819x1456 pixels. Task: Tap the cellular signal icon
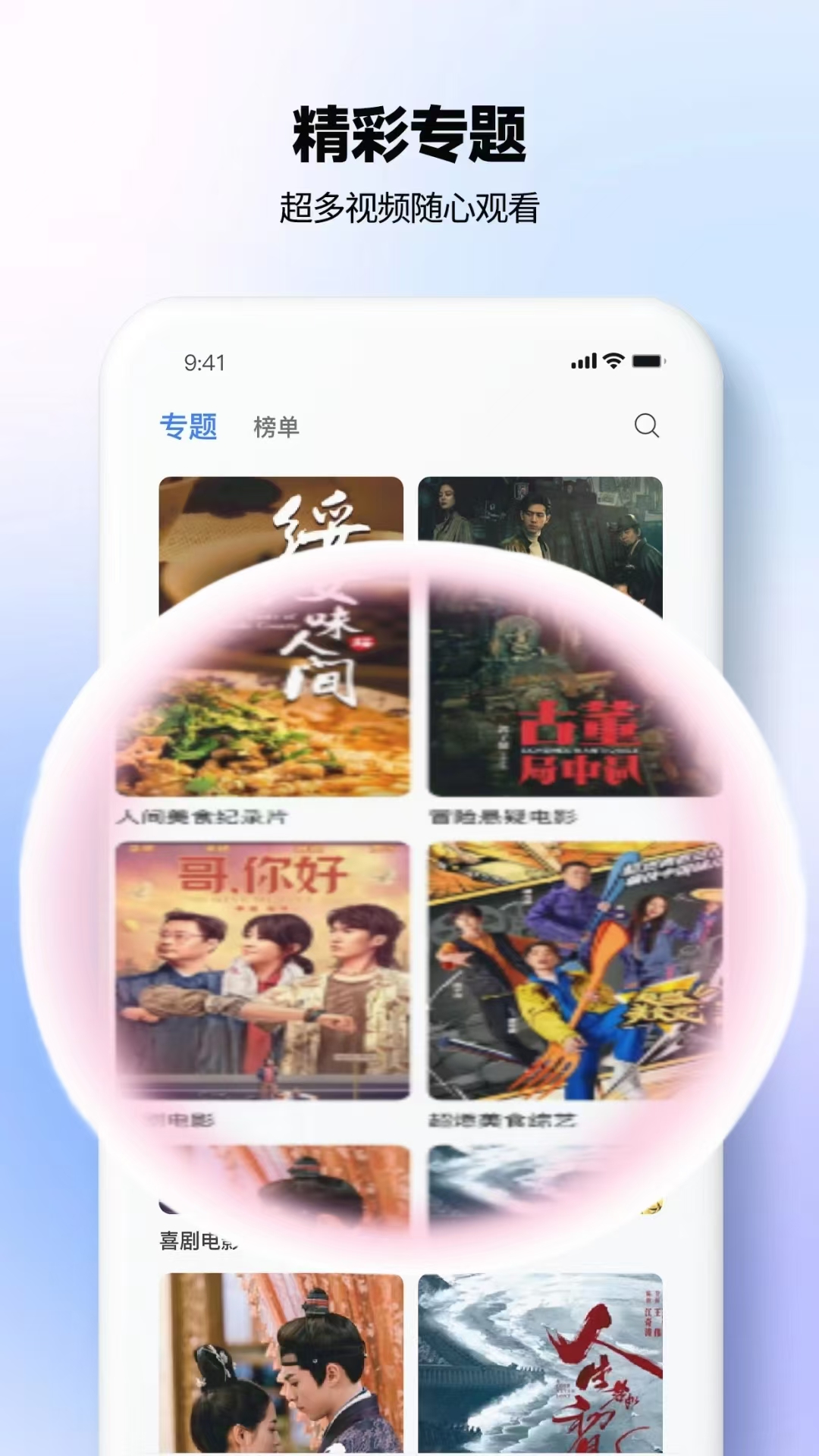pos(583,362)
